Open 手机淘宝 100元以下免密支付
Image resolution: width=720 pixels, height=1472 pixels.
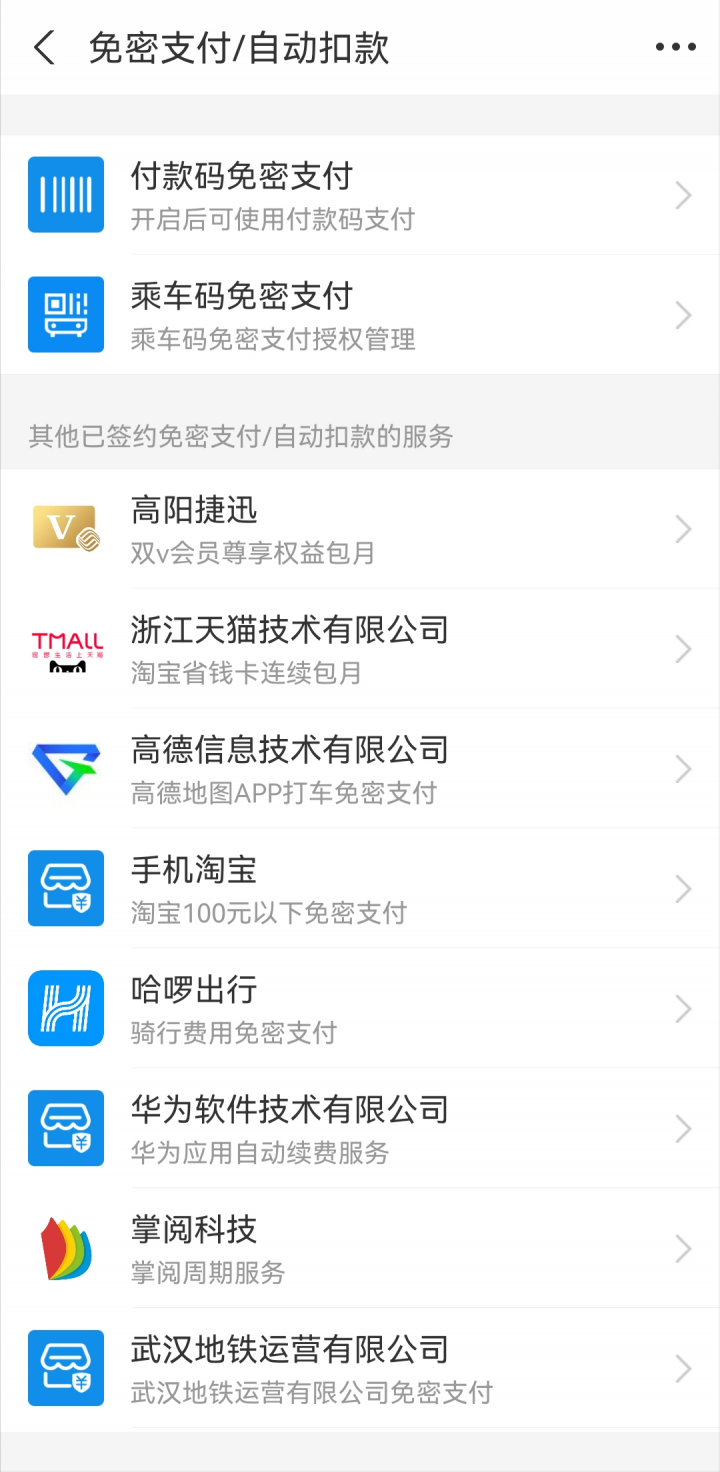360,889
